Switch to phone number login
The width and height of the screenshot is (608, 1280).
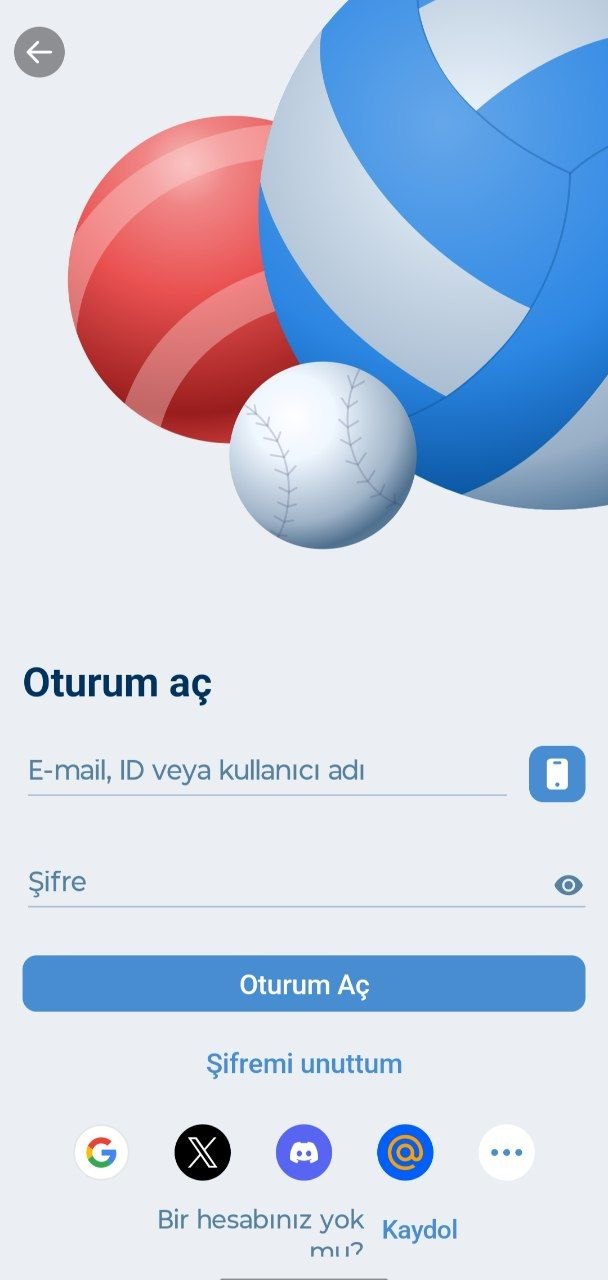pos(557,774)
